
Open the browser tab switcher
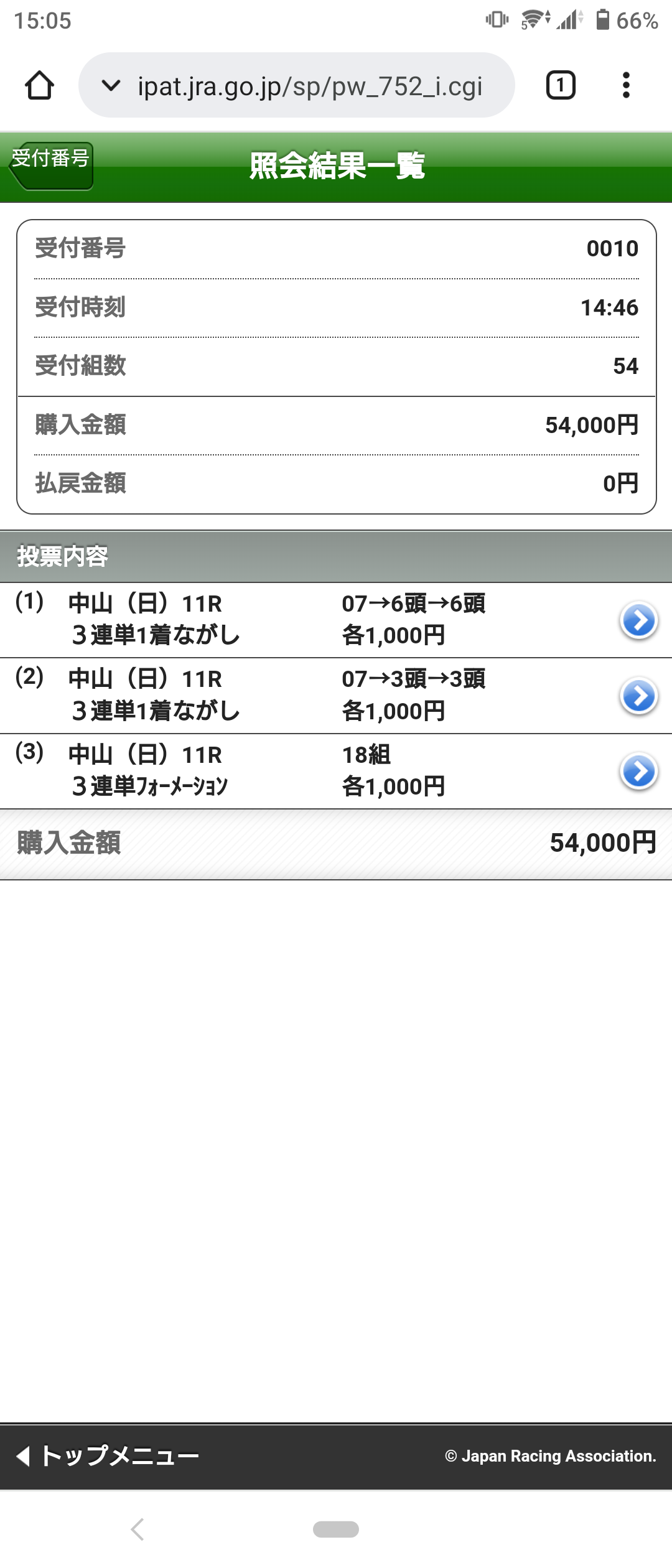pyautogui.click(x=560, y=85)
